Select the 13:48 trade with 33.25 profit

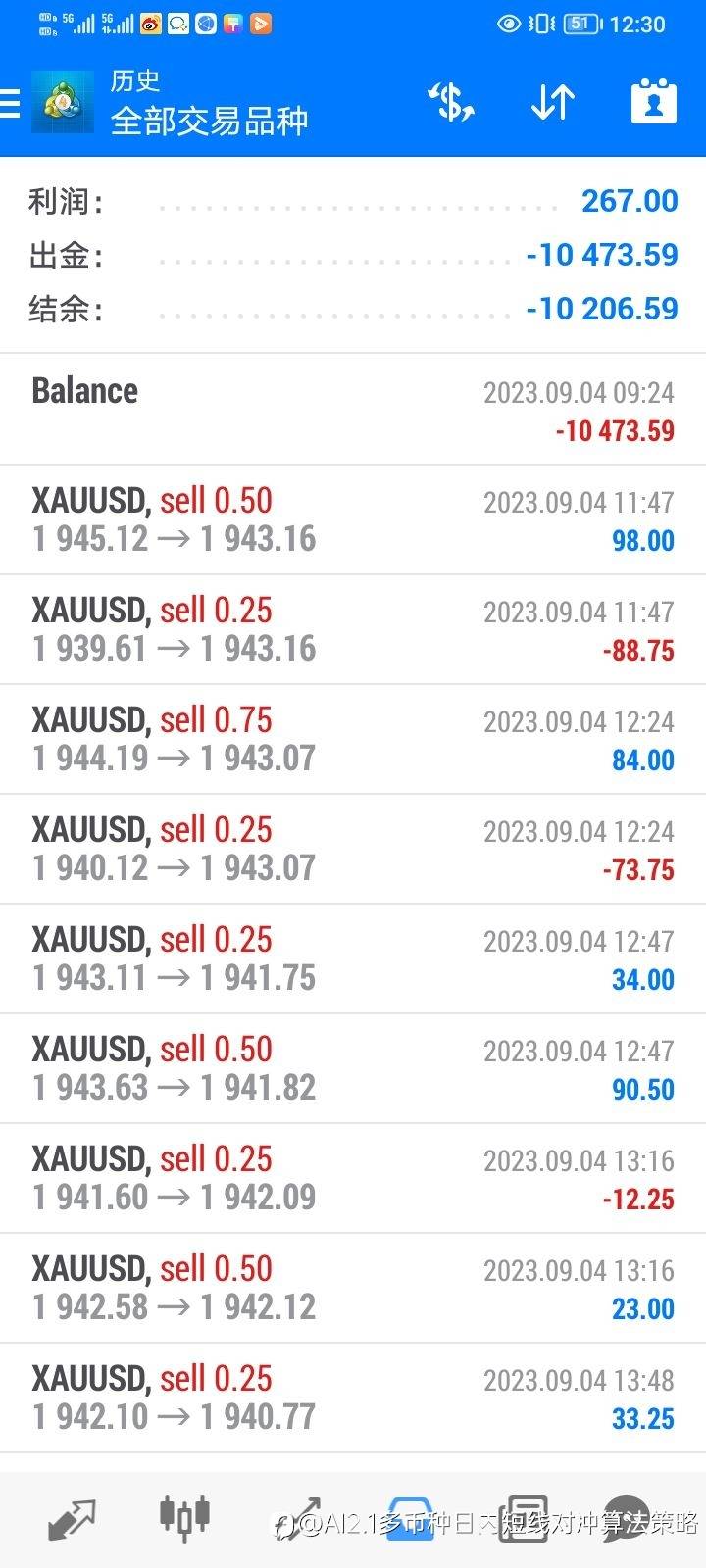pyautogui.click(x=353, y=1397)
